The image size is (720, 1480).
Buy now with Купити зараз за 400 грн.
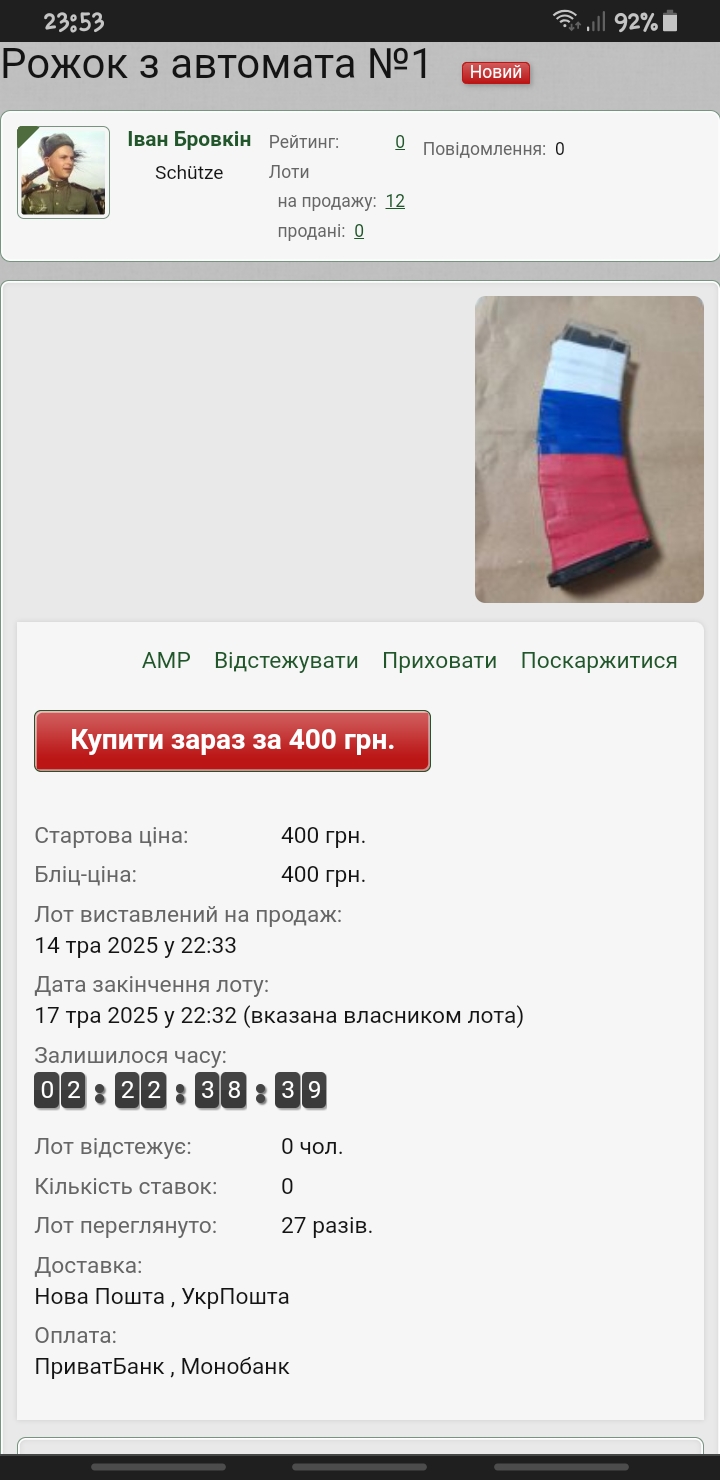(232, 741)
